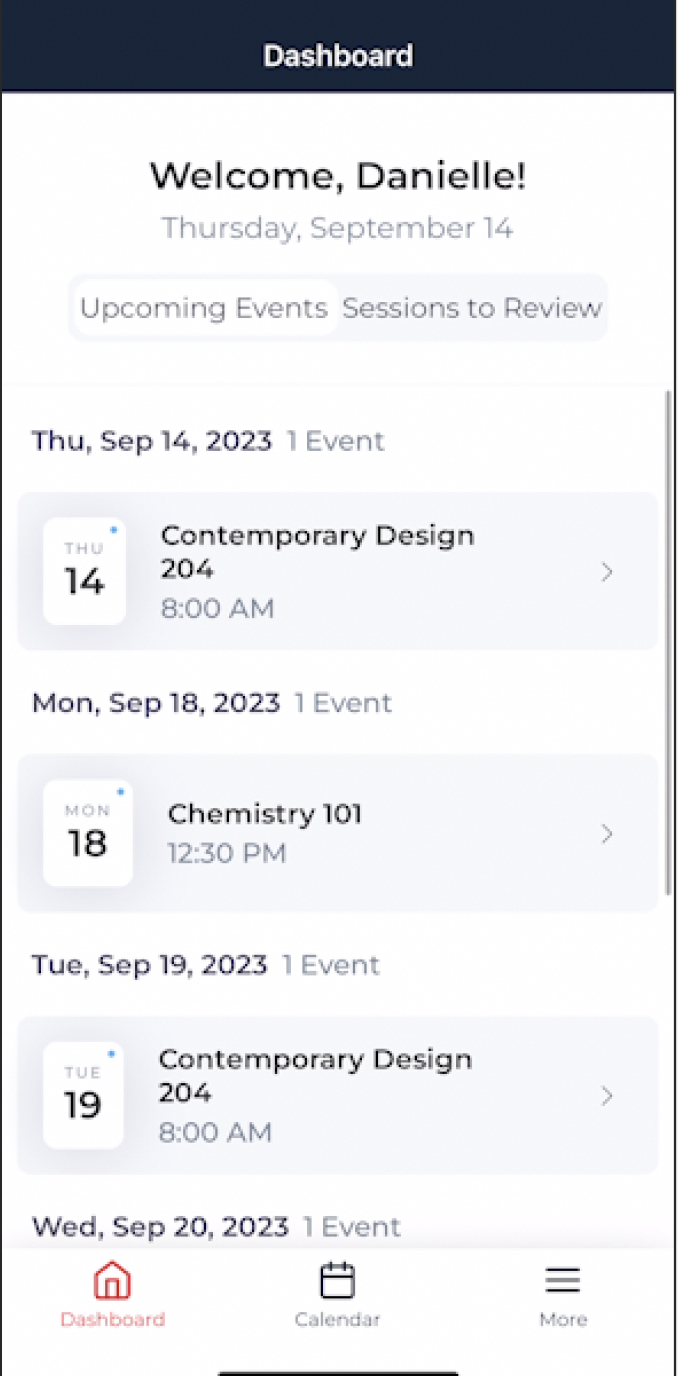Go to the Calendar tab
The height and width of the screenshot is (1376, 678).
point(338,1296)
